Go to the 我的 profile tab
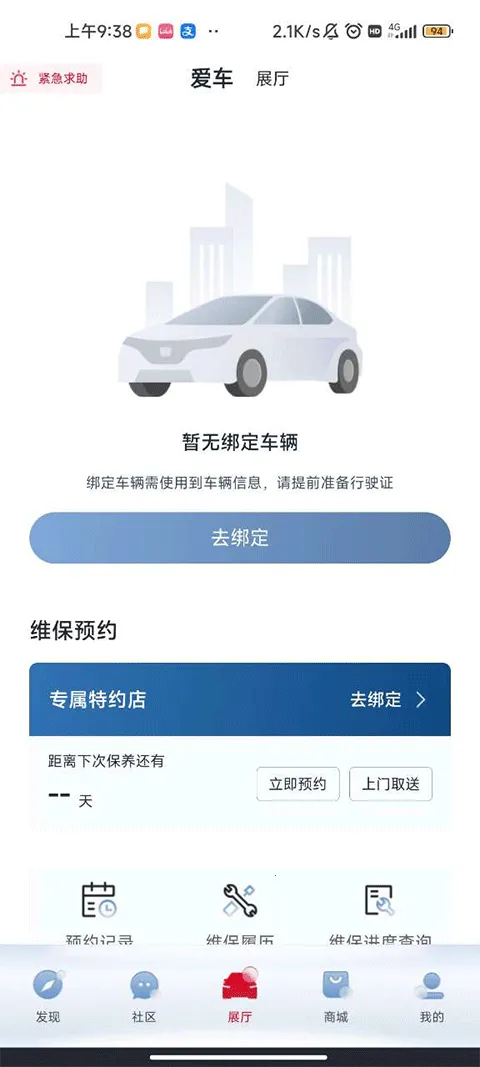 click(432, 997)
